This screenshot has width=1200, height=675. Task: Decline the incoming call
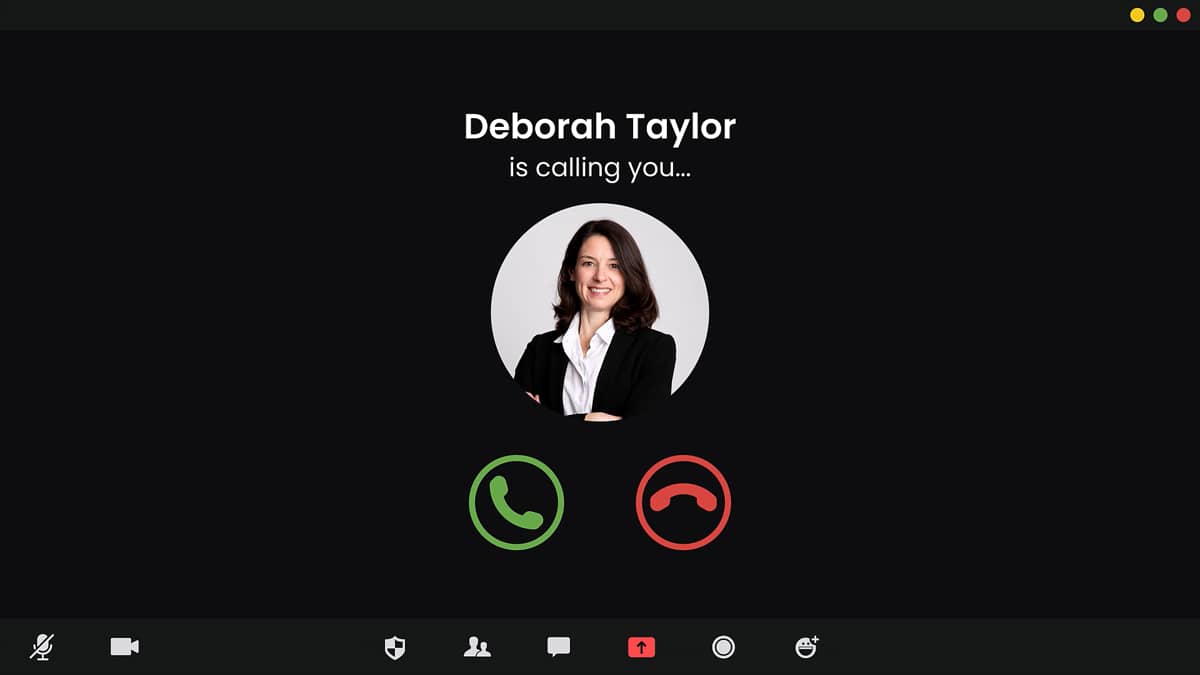pos(683,502)
